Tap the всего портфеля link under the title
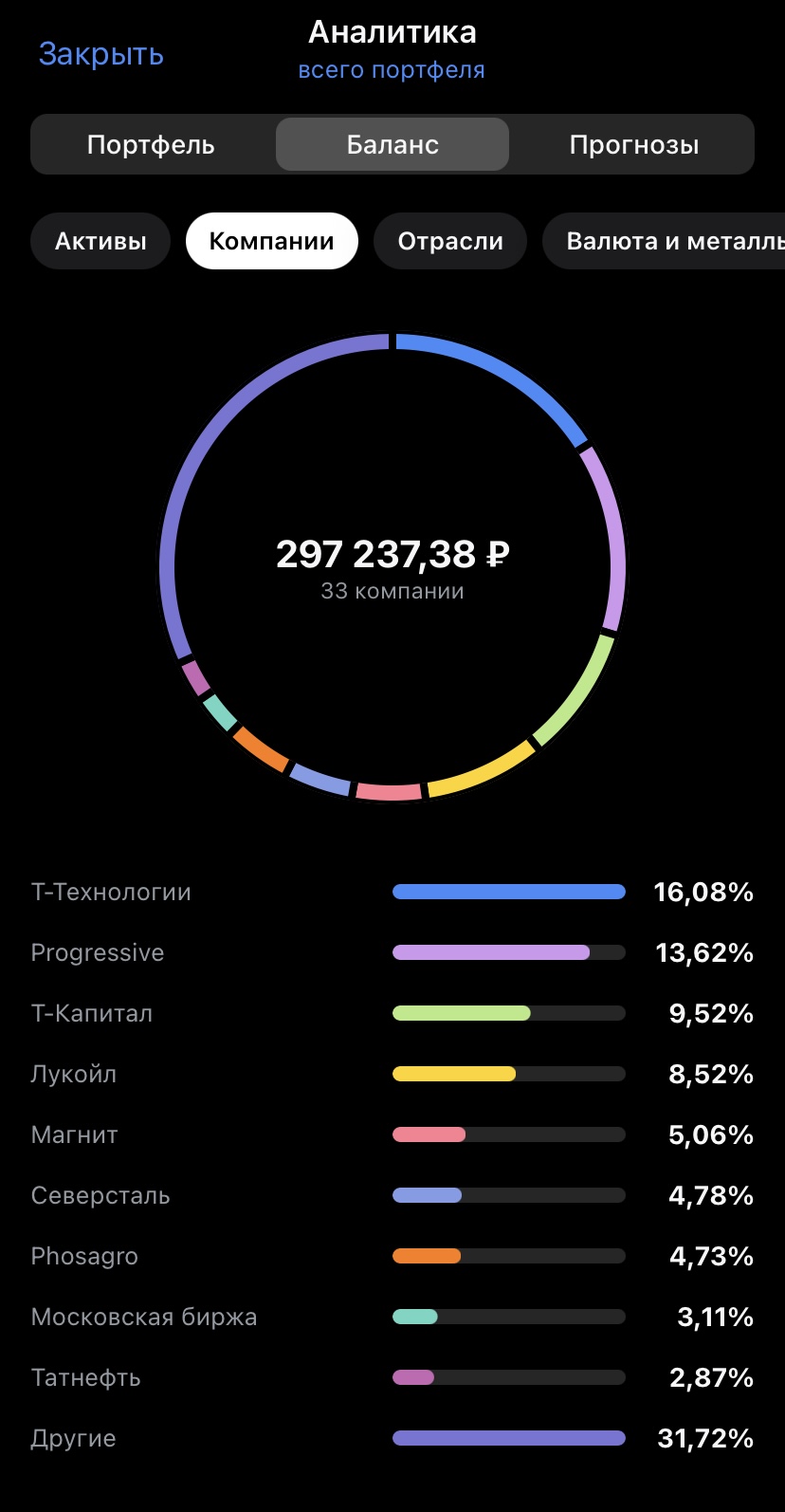Image resolution: width=785 pixels, height=1512 pixels. click(x=392, y=71)
